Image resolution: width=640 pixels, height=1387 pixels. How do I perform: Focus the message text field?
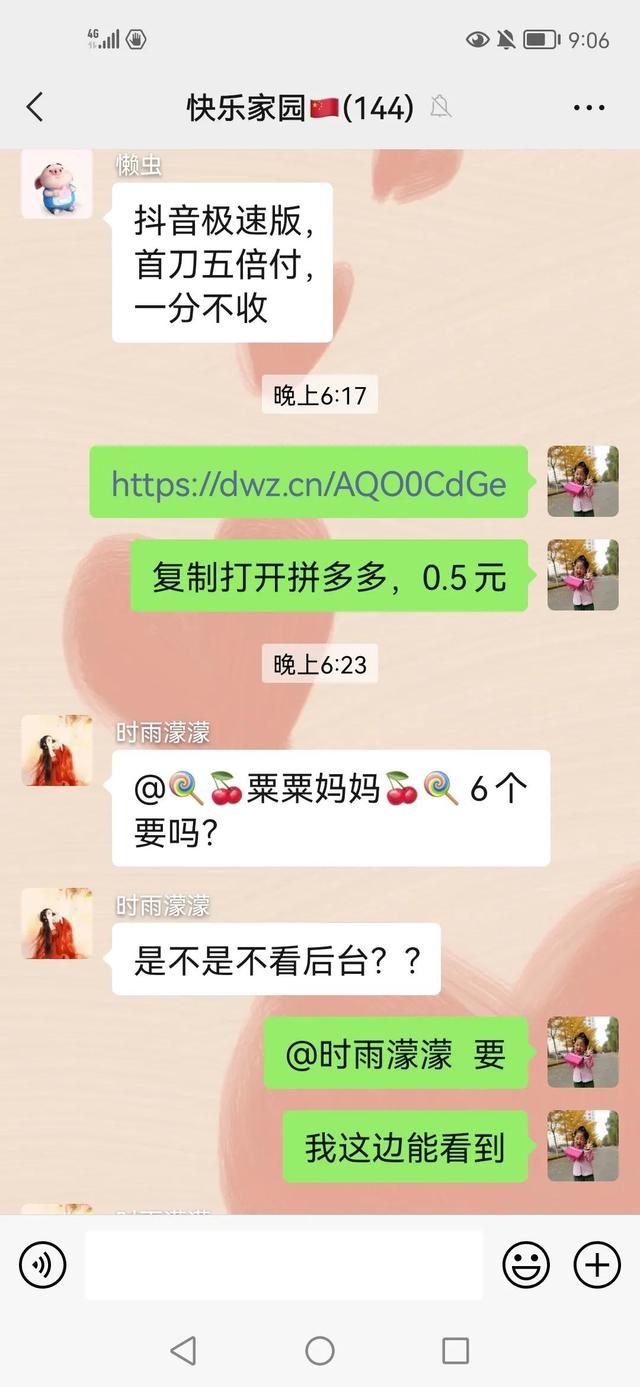pyautogui.click(x=284, y=1265)
